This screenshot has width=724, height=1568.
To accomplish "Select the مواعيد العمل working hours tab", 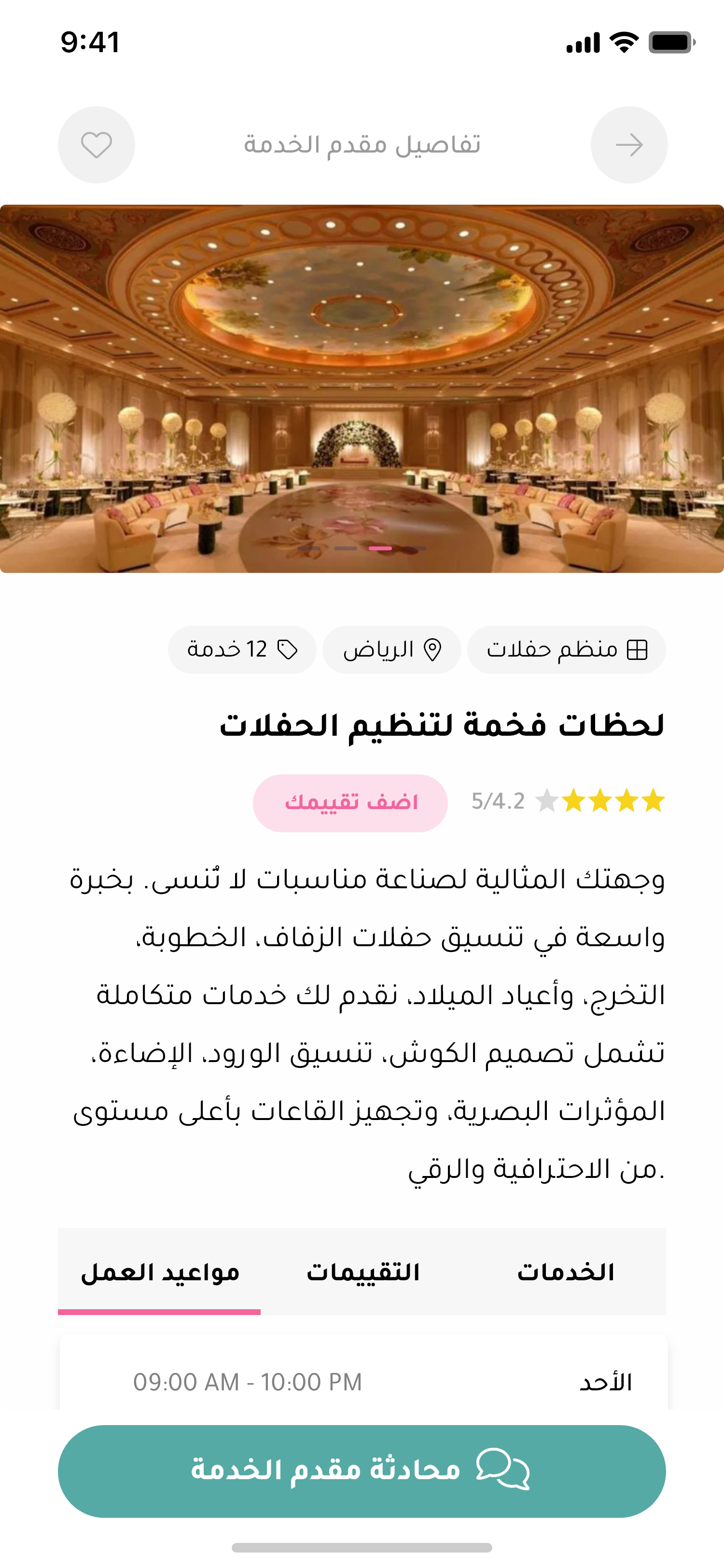I will click(160, 1272).
